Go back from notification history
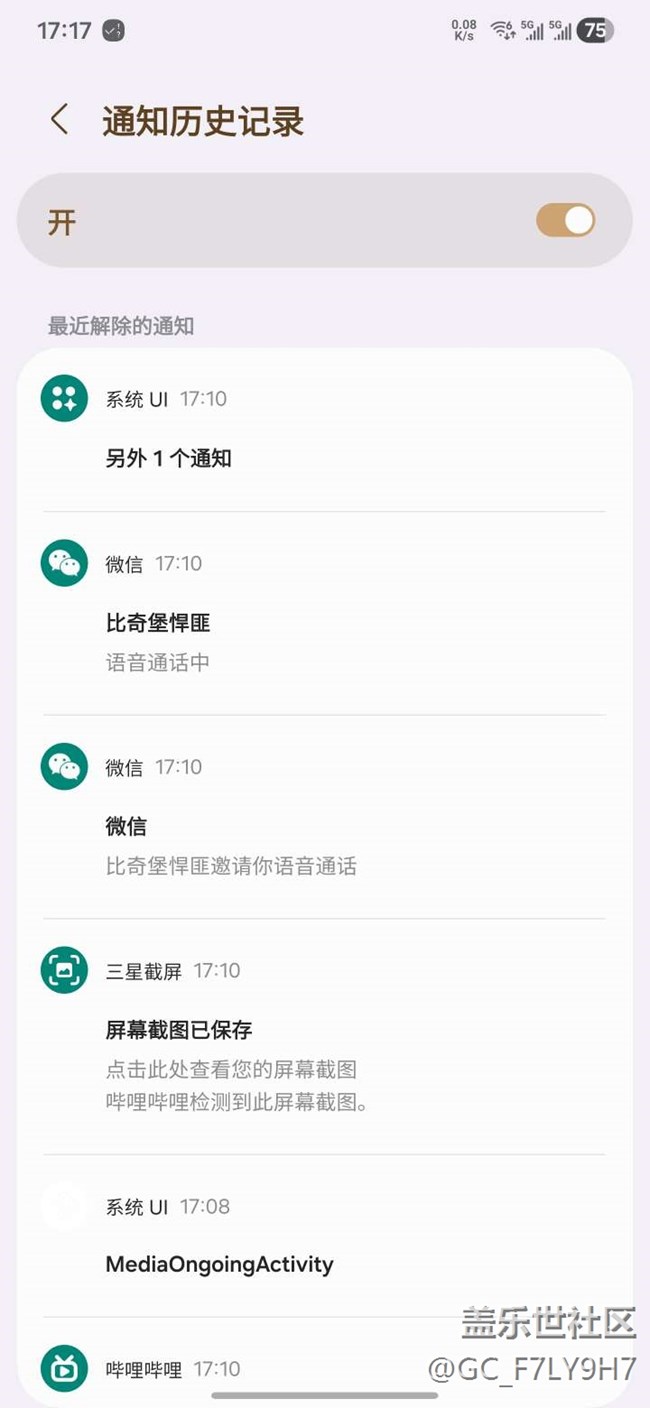 point(60,120)
